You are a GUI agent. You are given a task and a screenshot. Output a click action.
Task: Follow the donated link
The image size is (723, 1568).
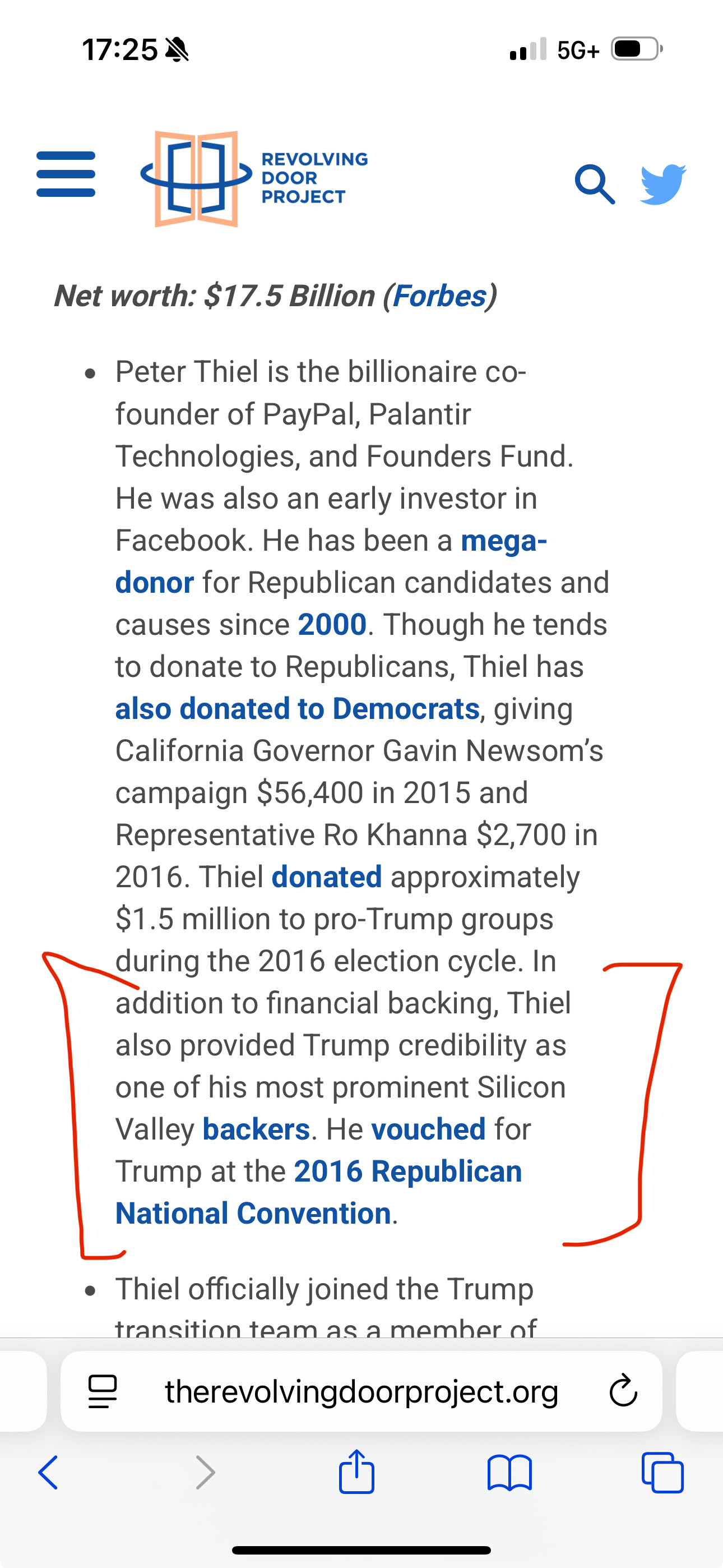[326, 877]
